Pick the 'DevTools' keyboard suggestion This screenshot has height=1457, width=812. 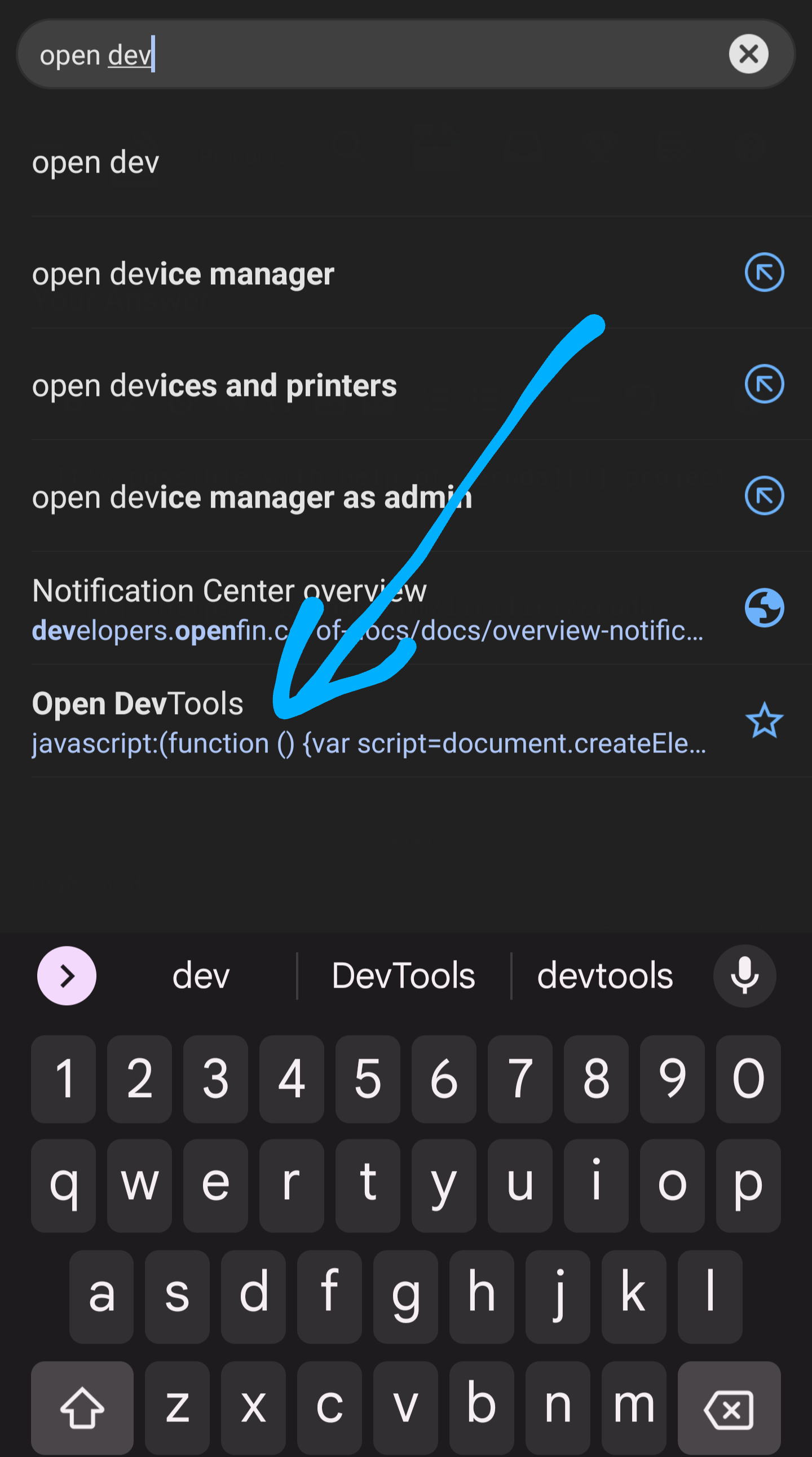click(403, 976)
